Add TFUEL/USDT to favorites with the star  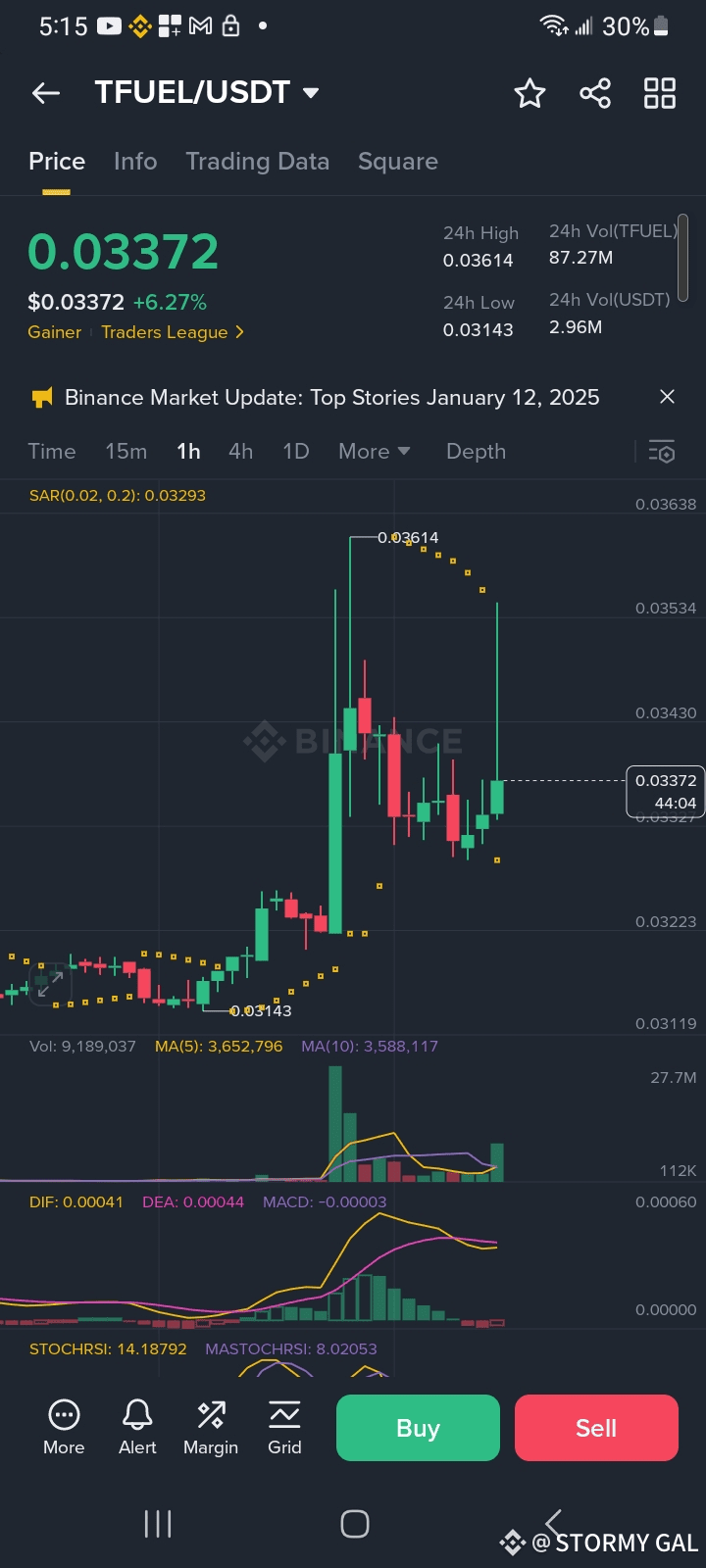click(x=529, y=93)
